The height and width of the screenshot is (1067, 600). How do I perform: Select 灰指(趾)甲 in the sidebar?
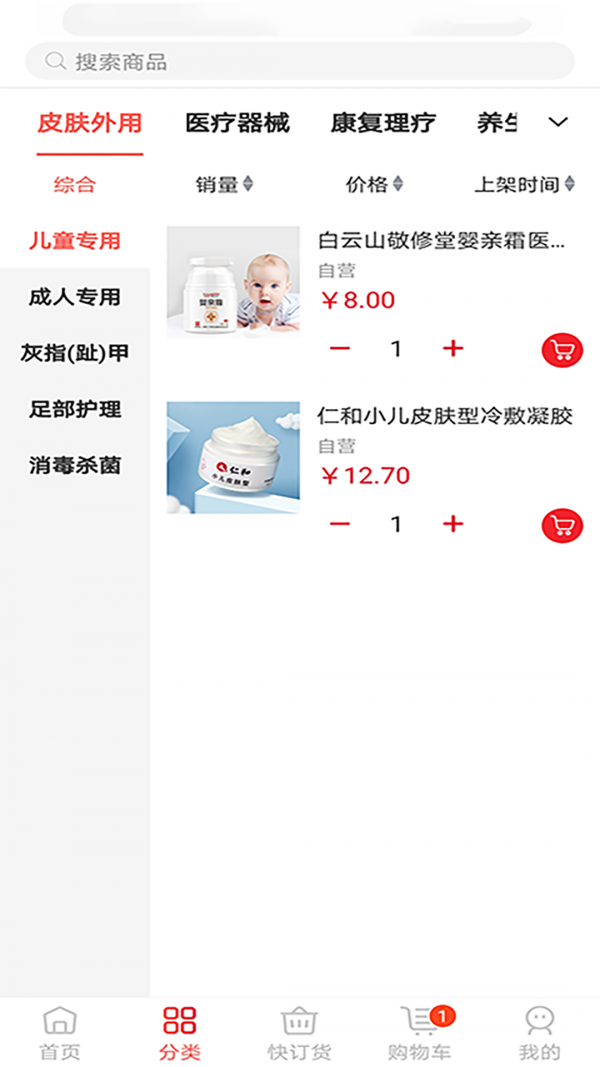click(x=75, y=353)
